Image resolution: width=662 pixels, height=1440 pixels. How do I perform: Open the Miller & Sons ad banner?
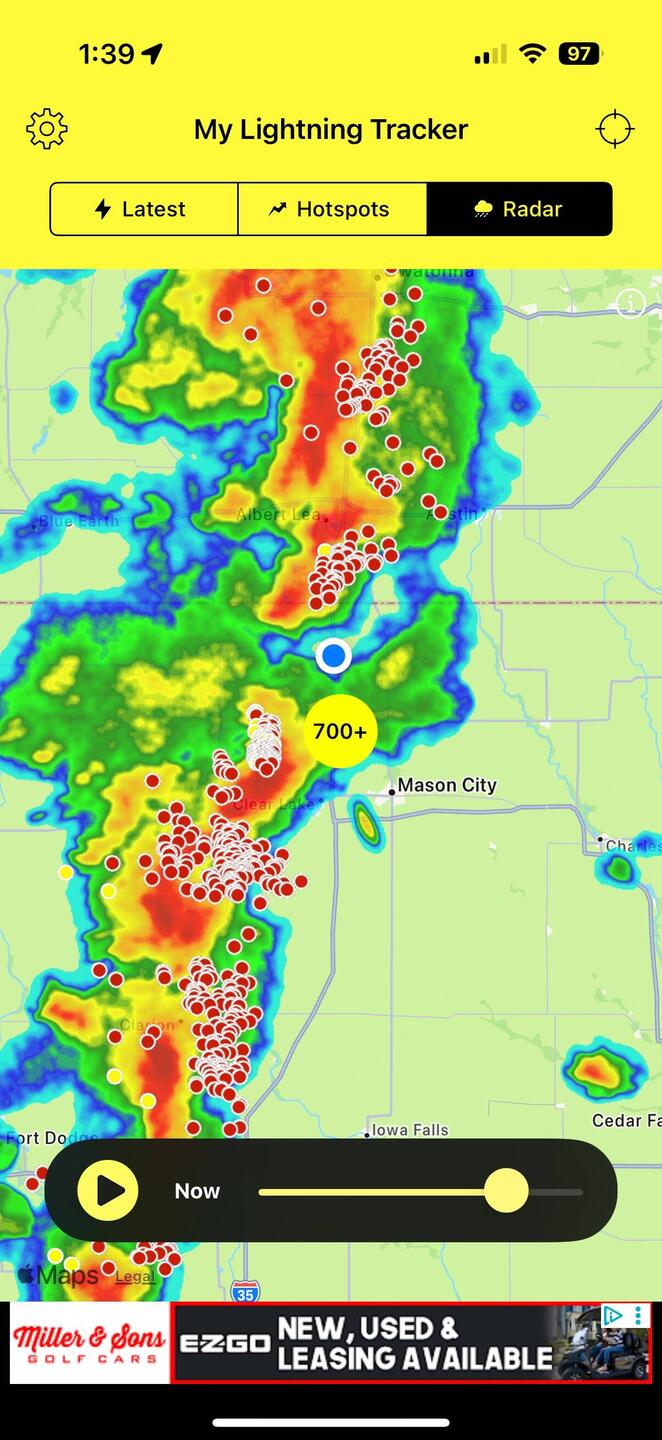(331, 1343)
